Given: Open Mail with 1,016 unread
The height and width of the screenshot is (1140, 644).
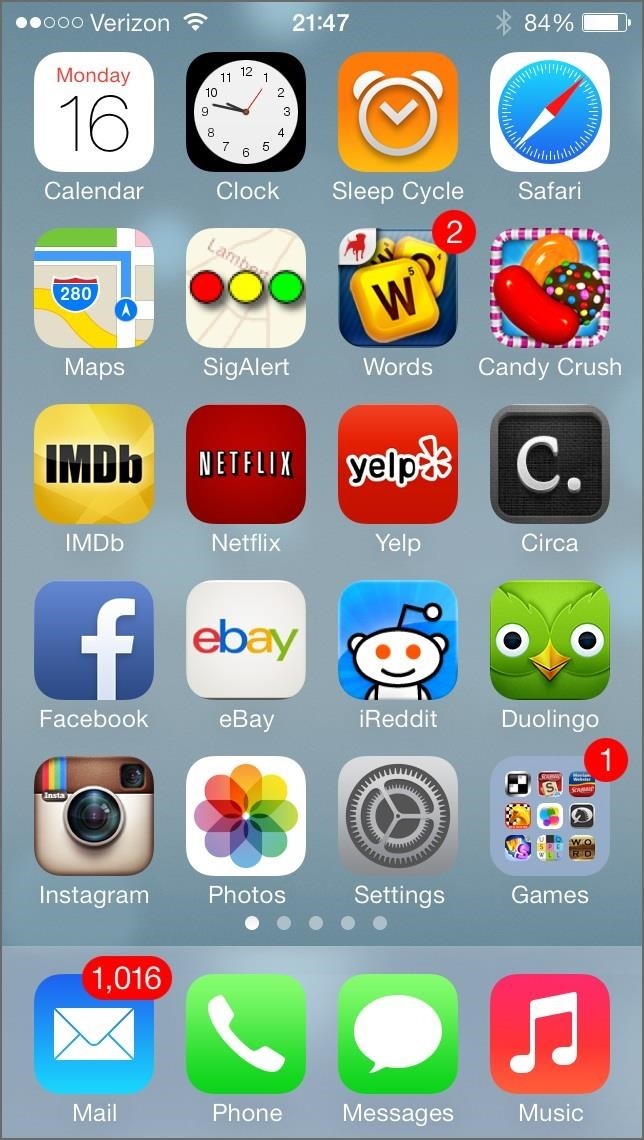Looking at the screenshot, I should pos(94,1034).
